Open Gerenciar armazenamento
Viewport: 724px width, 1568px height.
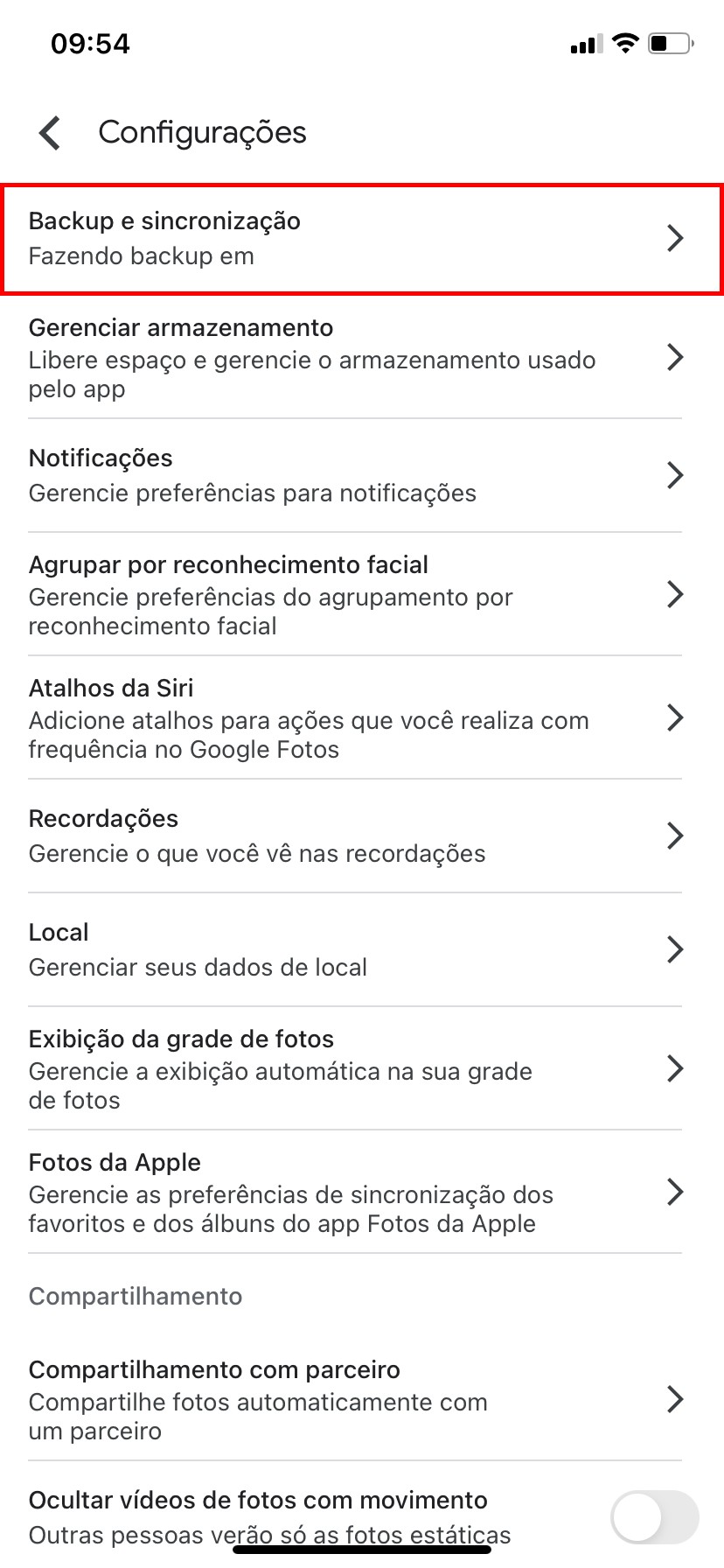pyautogui.click(x=360, y=358)
